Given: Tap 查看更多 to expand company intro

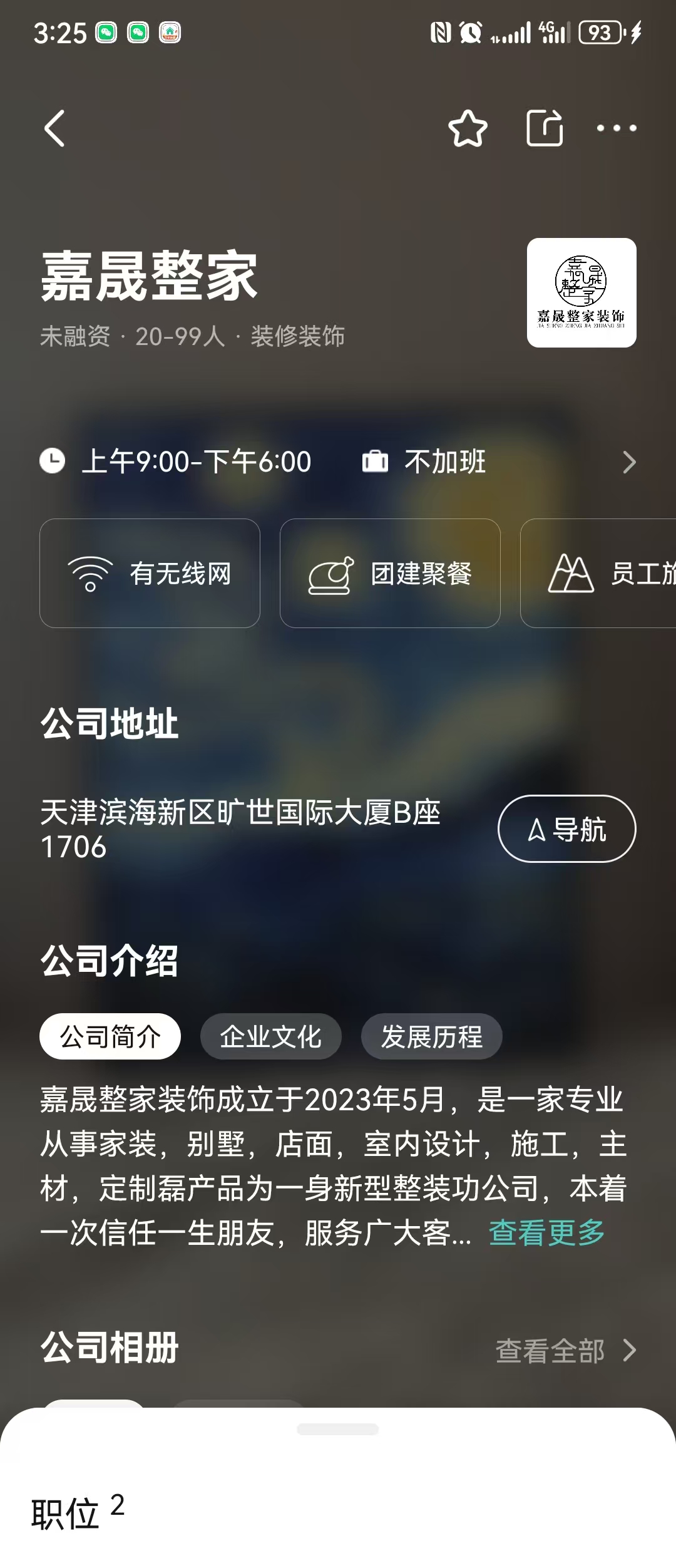Looking at the screenshot, I should point(546,1233).
